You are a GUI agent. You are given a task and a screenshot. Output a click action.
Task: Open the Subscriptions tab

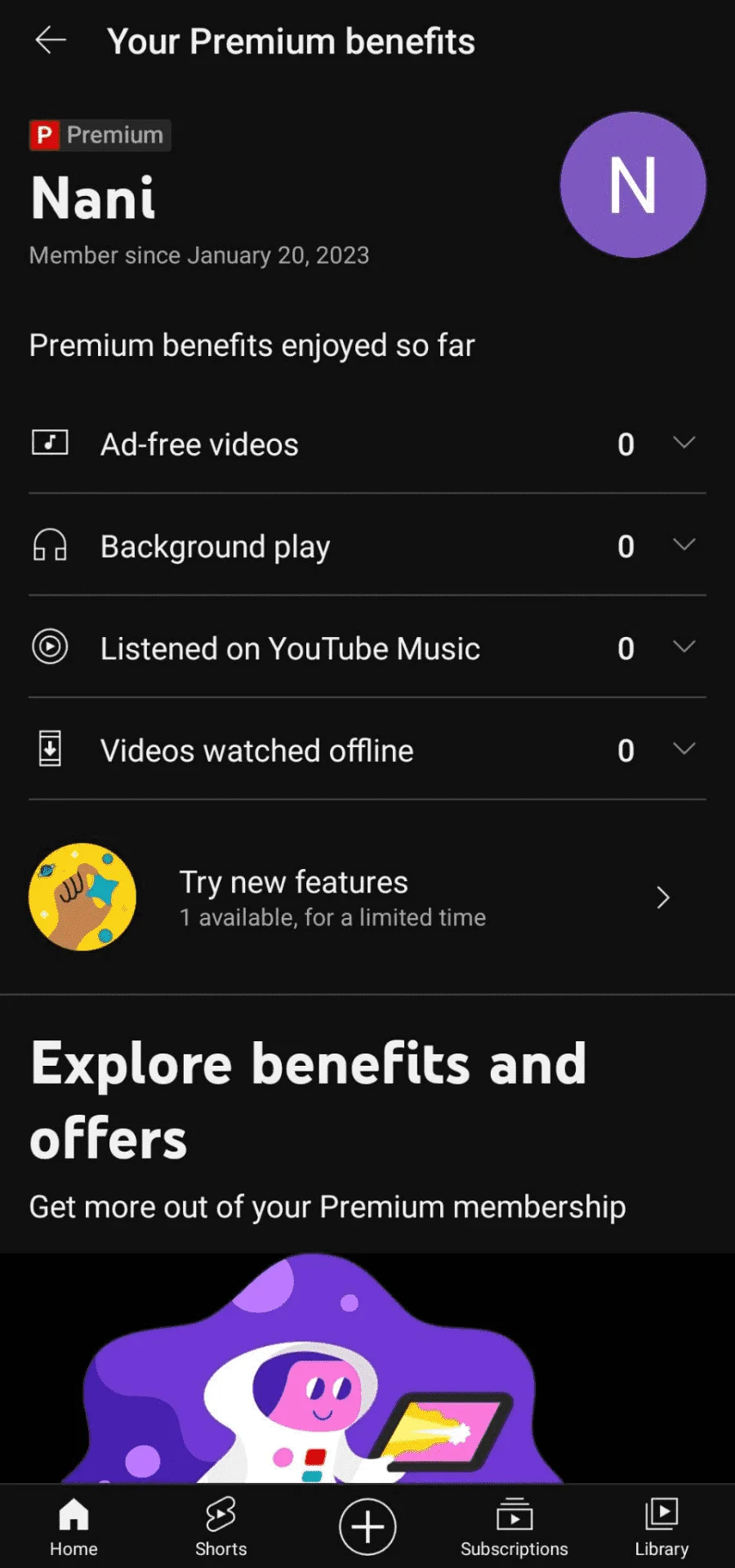pyautogui.click(x=514, y=1526)
